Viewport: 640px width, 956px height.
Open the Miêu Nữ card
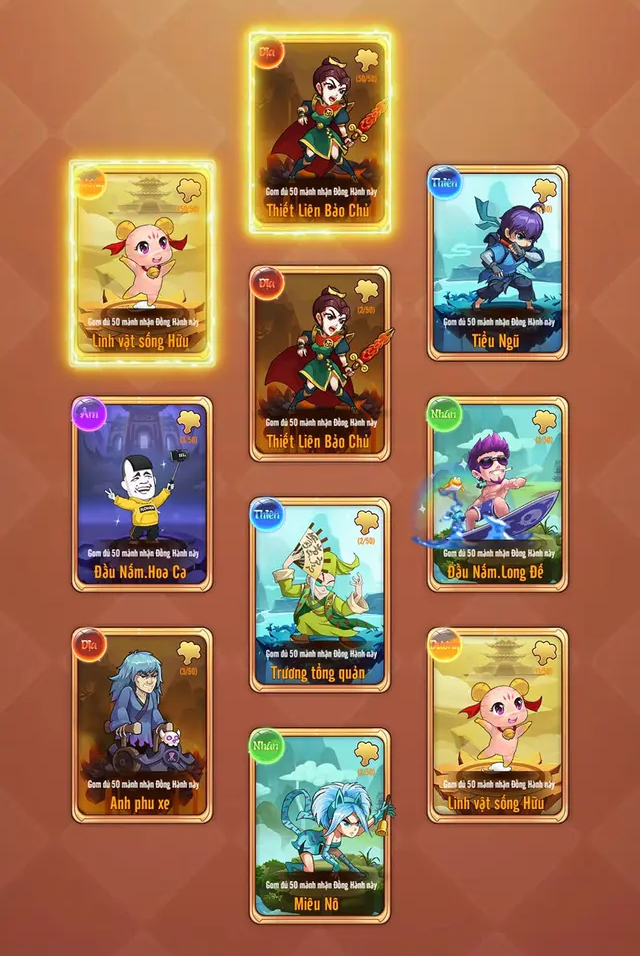tap(319, 825)
